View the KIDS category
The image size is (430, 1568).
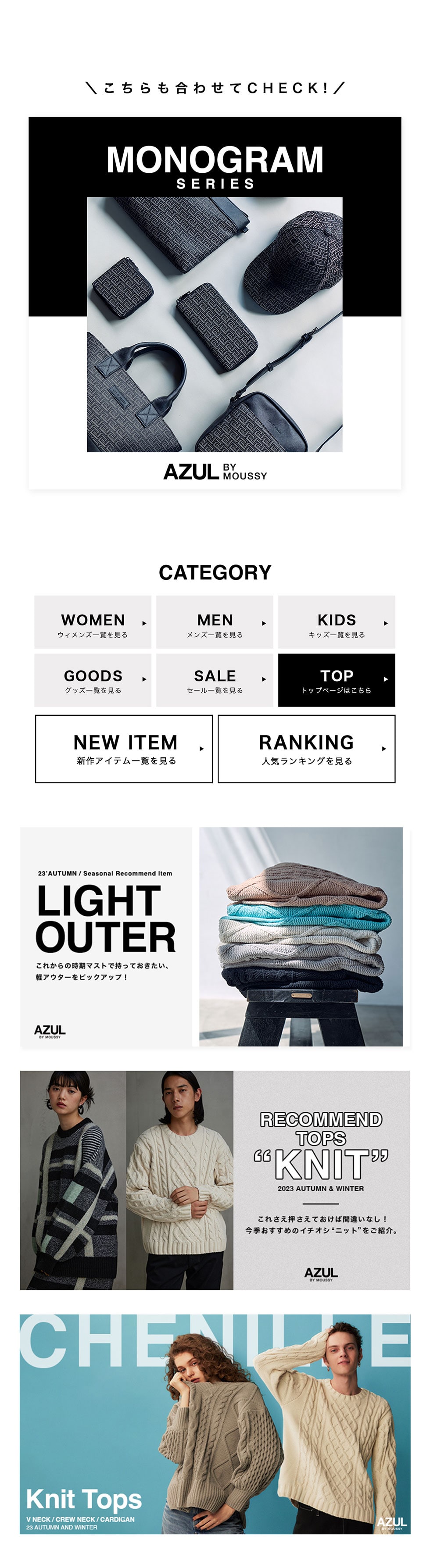336,622
